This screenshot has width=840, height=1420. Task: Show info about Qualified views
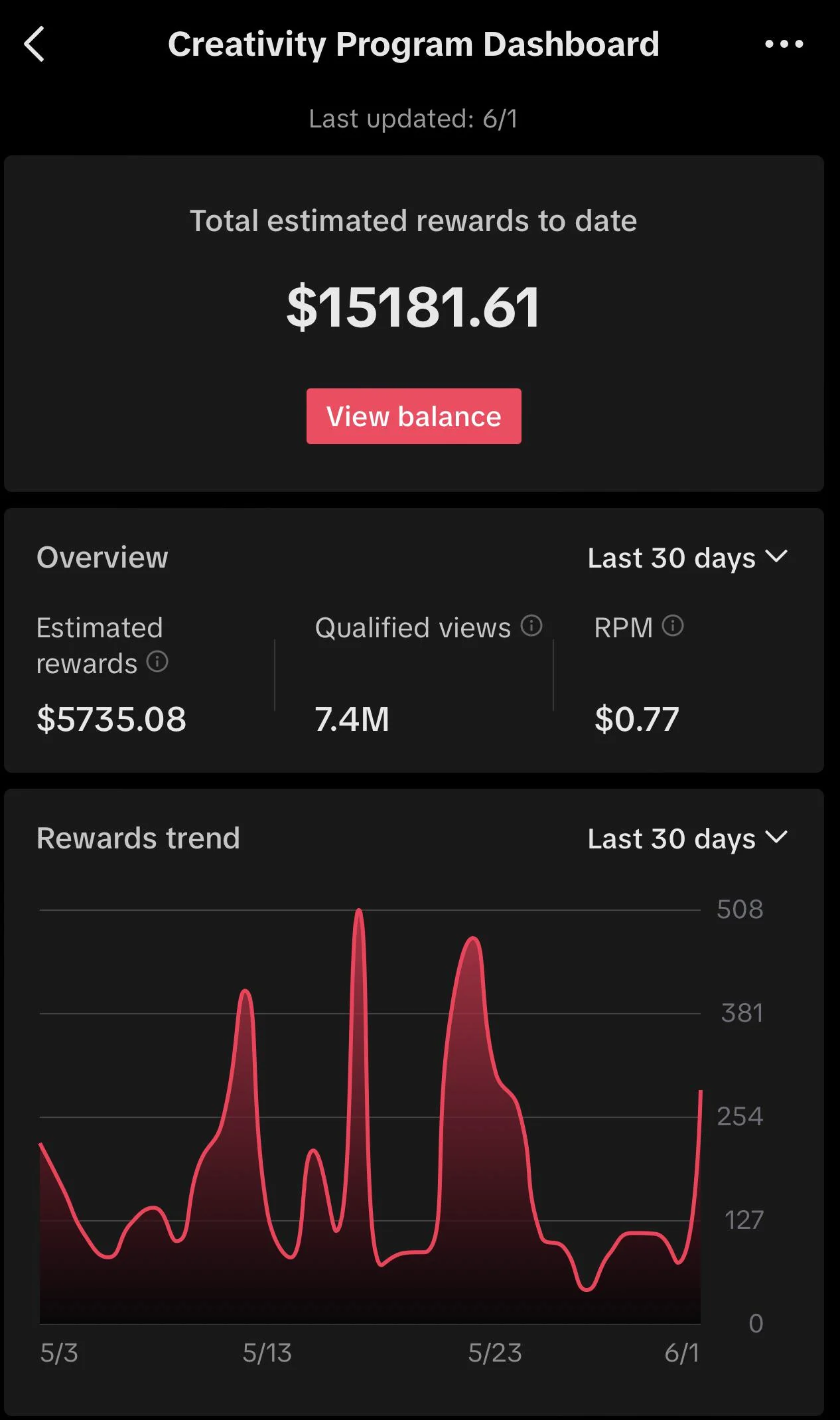click(531, 625)
